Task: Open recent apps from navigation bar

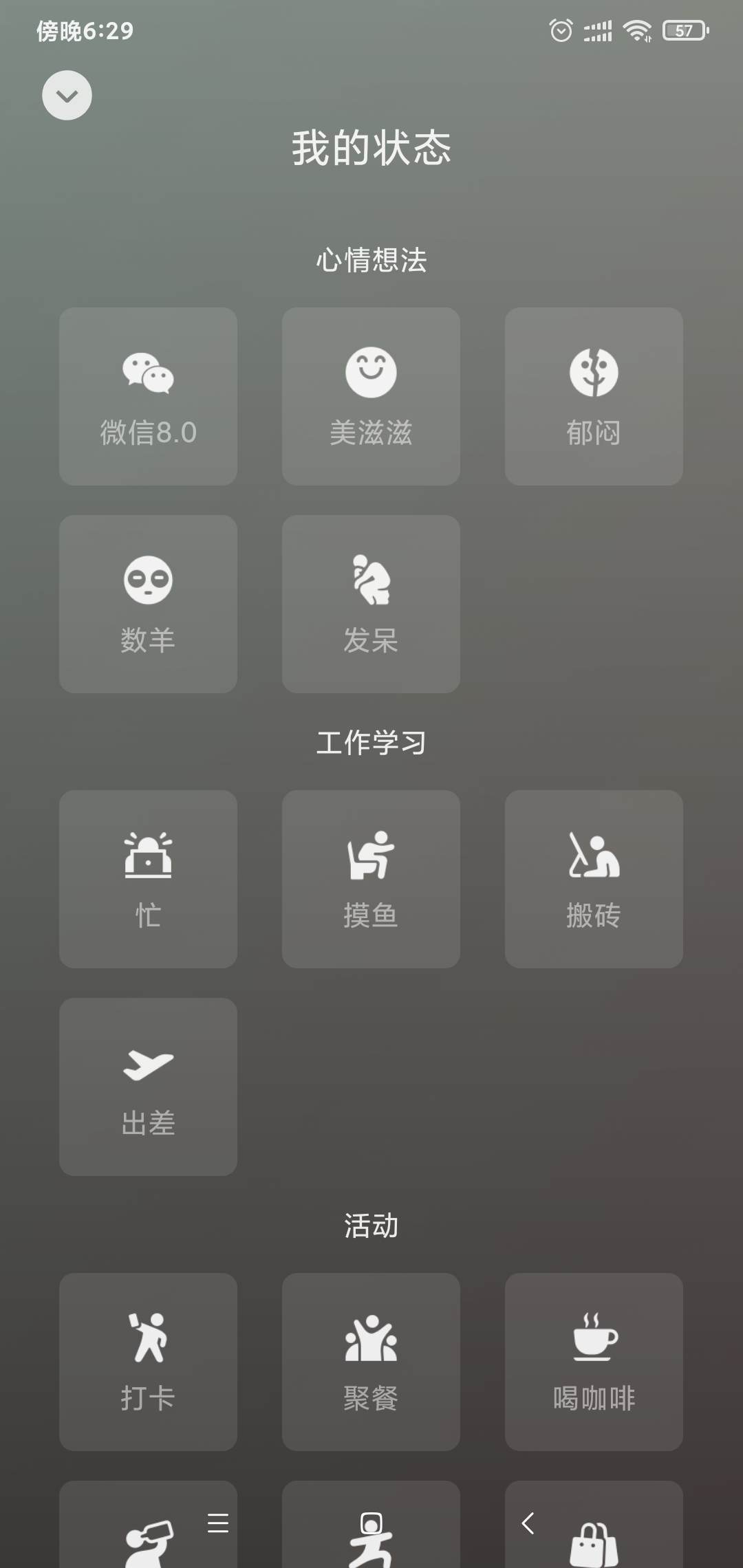Action: (217, 1523)
